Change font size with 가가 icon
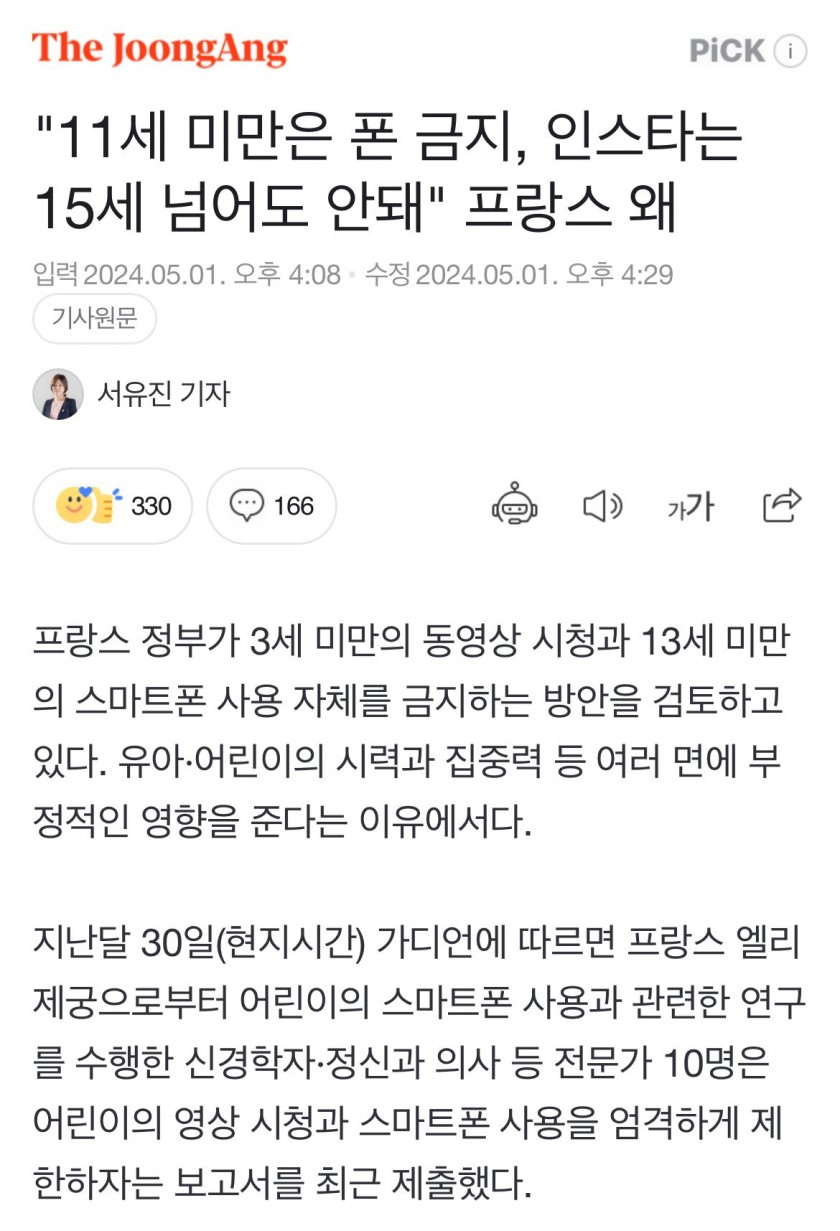The image size is (840, 1231). (691, 506)
